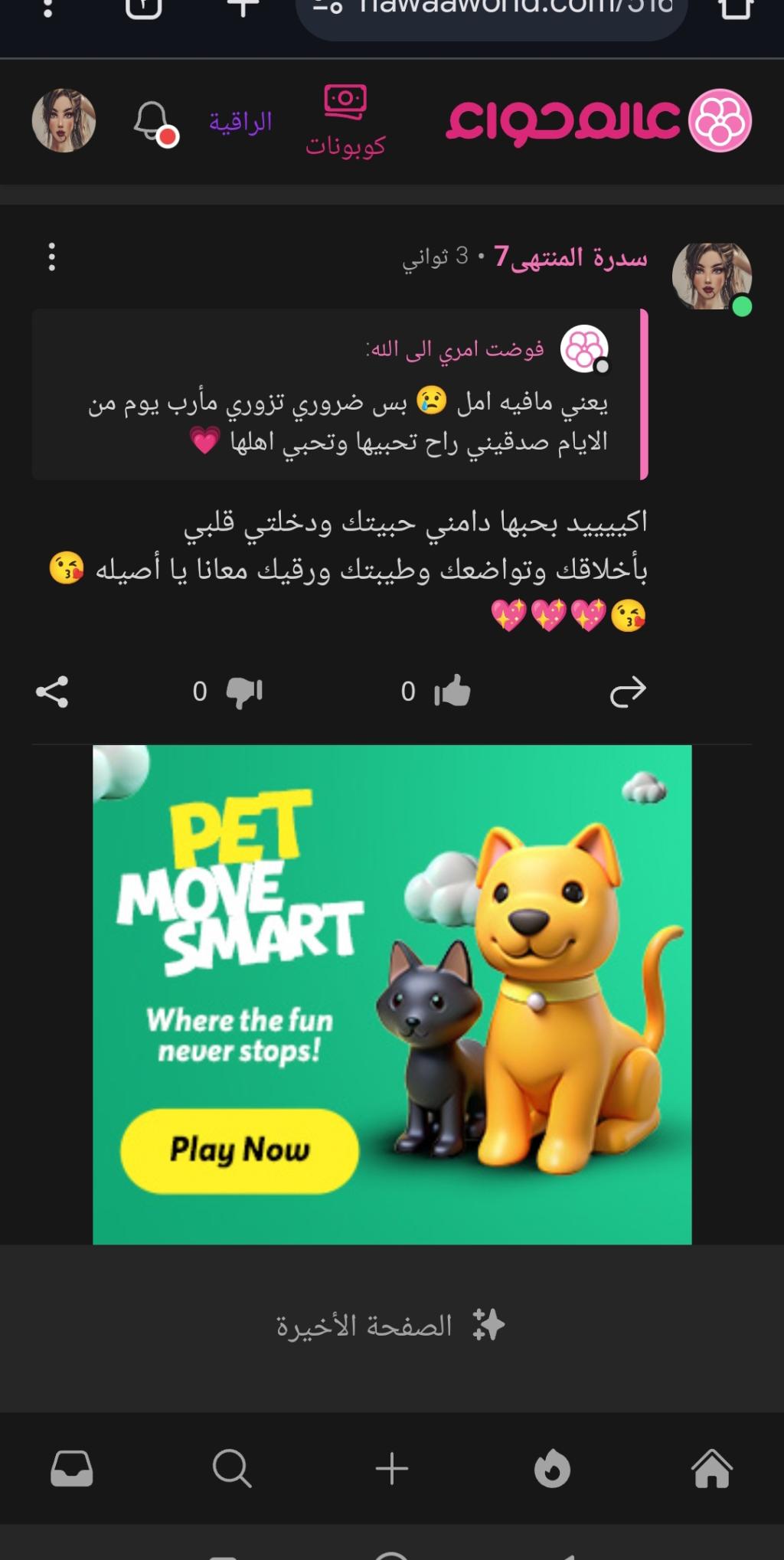Reply to the post with arrow icon
The width and height of the screenshot is (784, 1560).
tap(628, 692)
